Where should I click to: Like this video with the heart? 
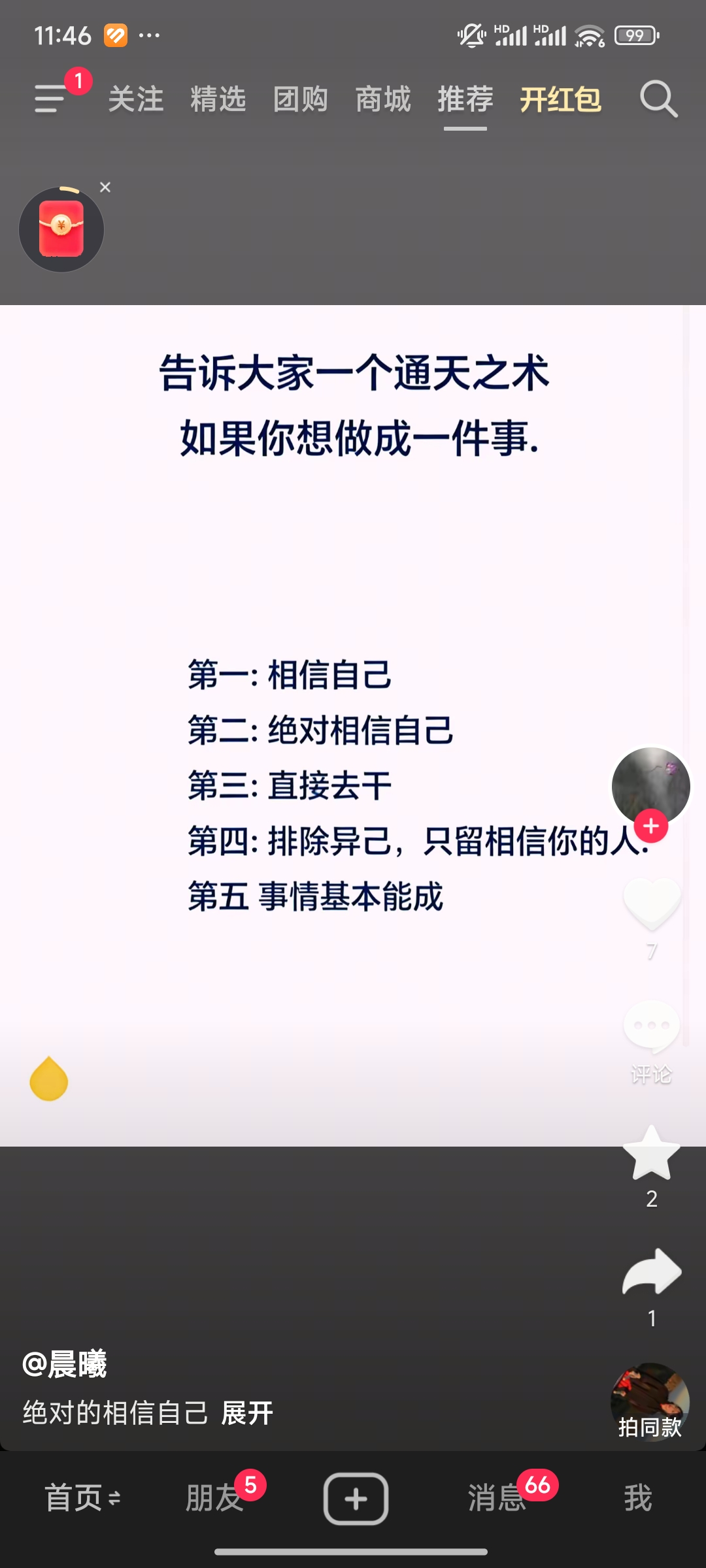point(651,905)
